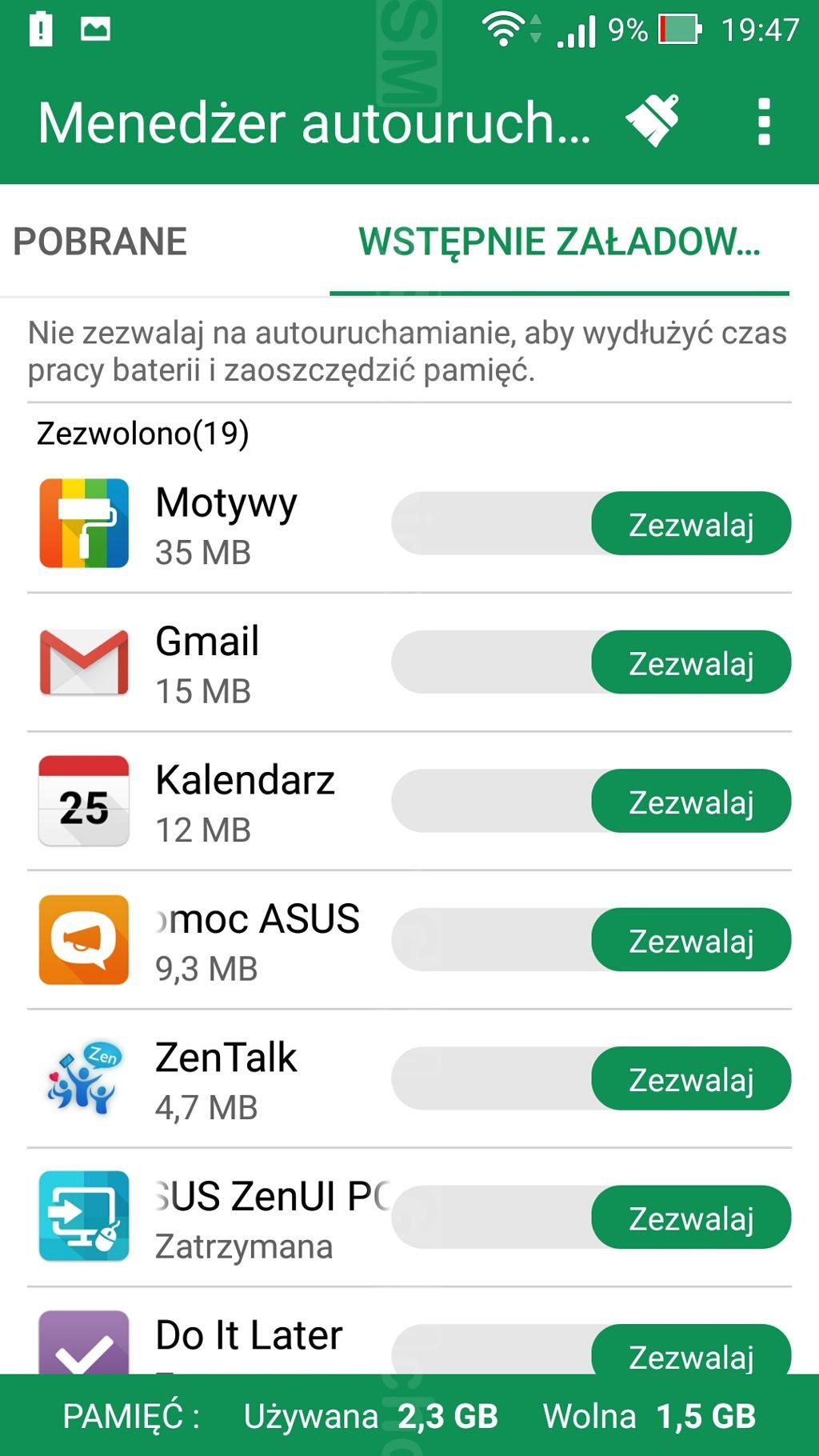
Task: Toggle the Pomoc ASUS autostart switch
Action: 591,940
